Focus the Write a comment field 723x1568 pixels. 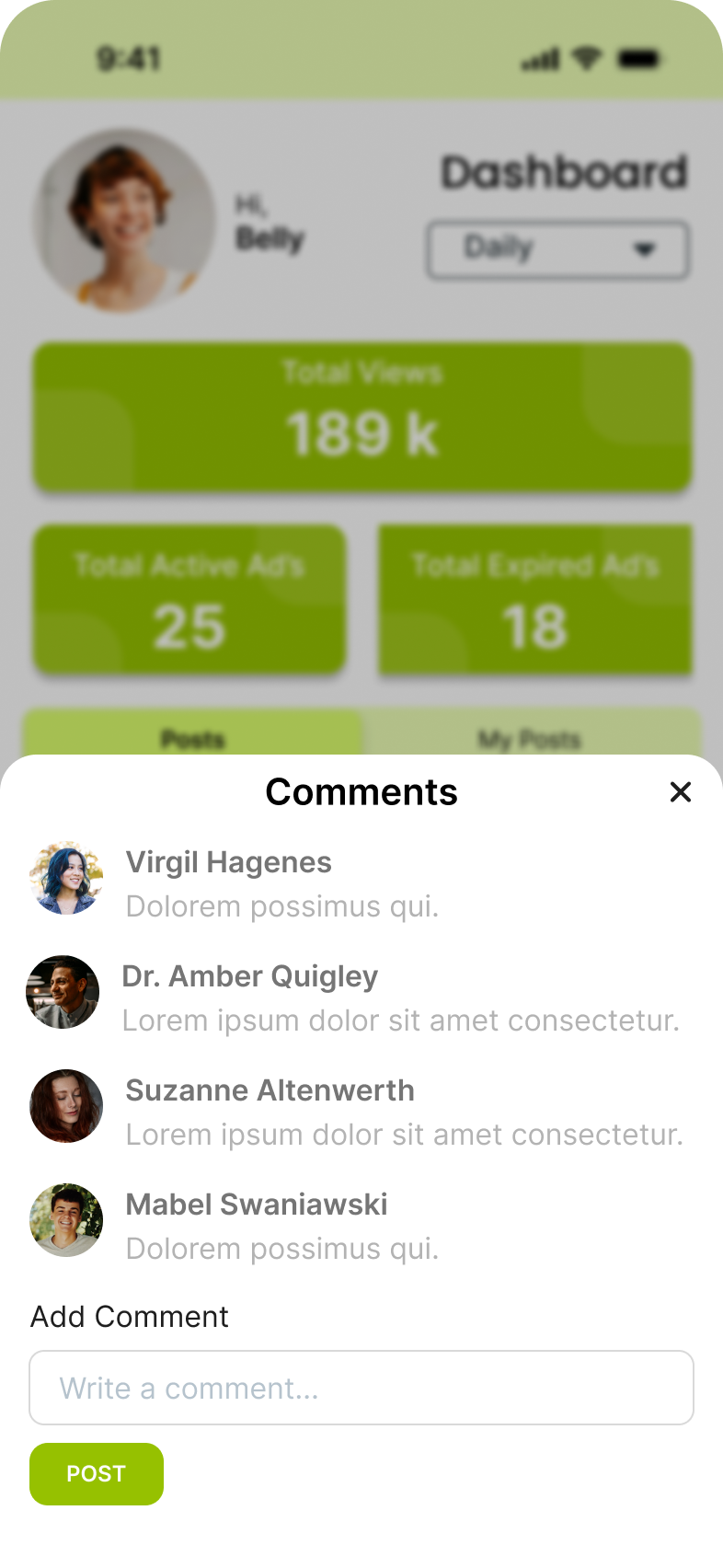pyautogui.click(x=361, y=1388)
